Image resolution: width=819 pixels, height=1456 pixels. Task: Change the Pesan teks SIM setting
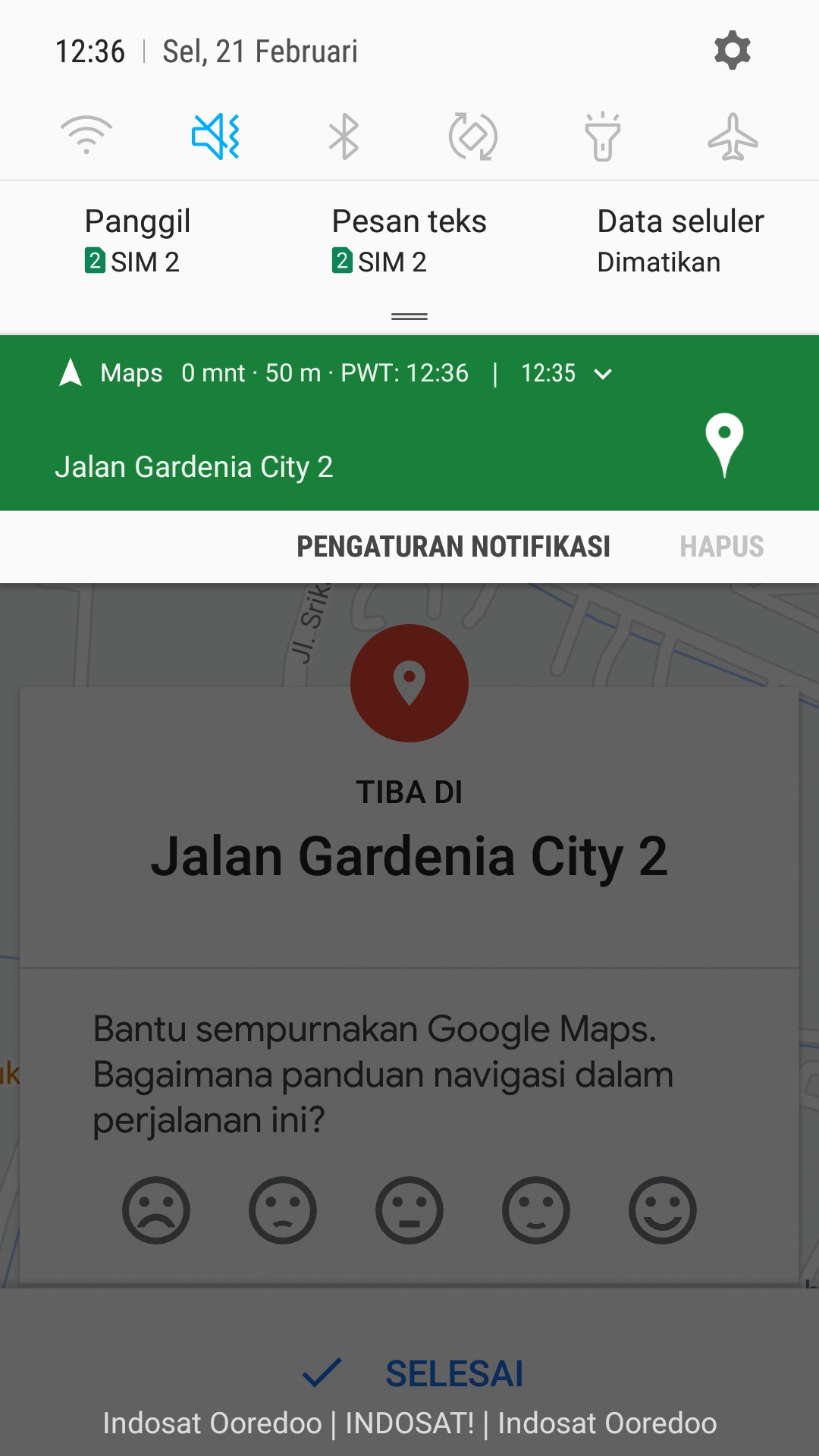409,241
